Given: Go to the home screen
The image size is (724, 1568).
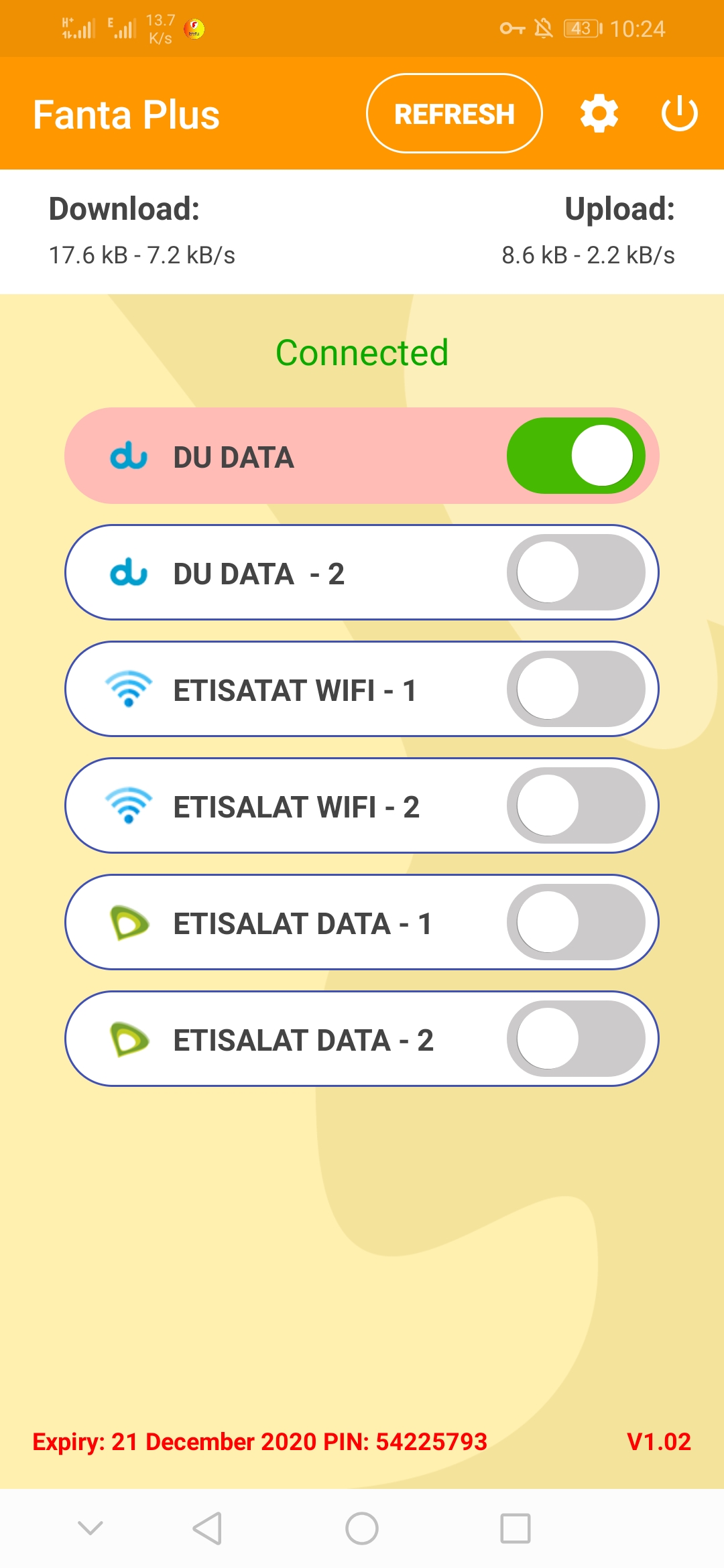Looking at the screenshot, I should 362,1528.
